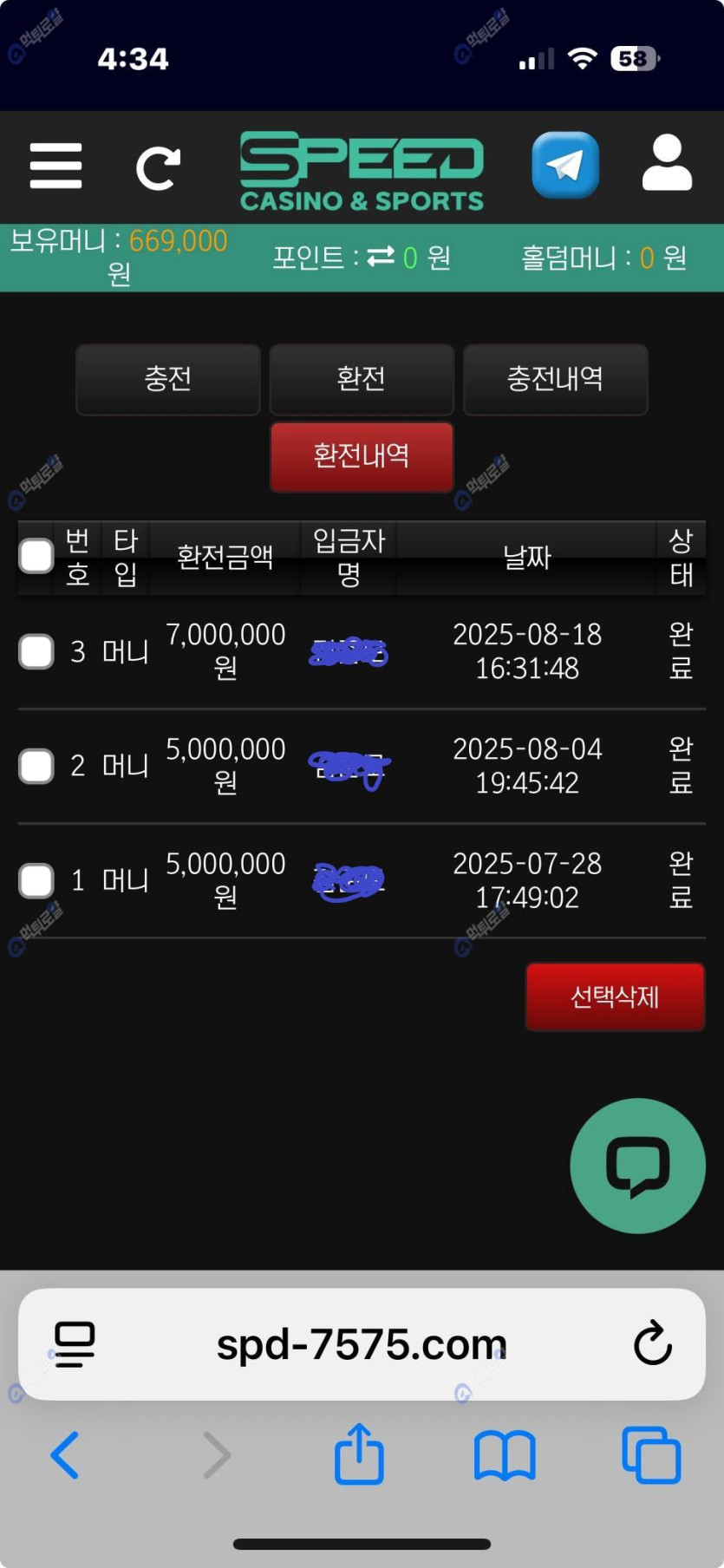Select the checkbox for the 2025-08-04 withdrawal
The height and width of the screenshot is (1568, 724).
pos(36,766)
